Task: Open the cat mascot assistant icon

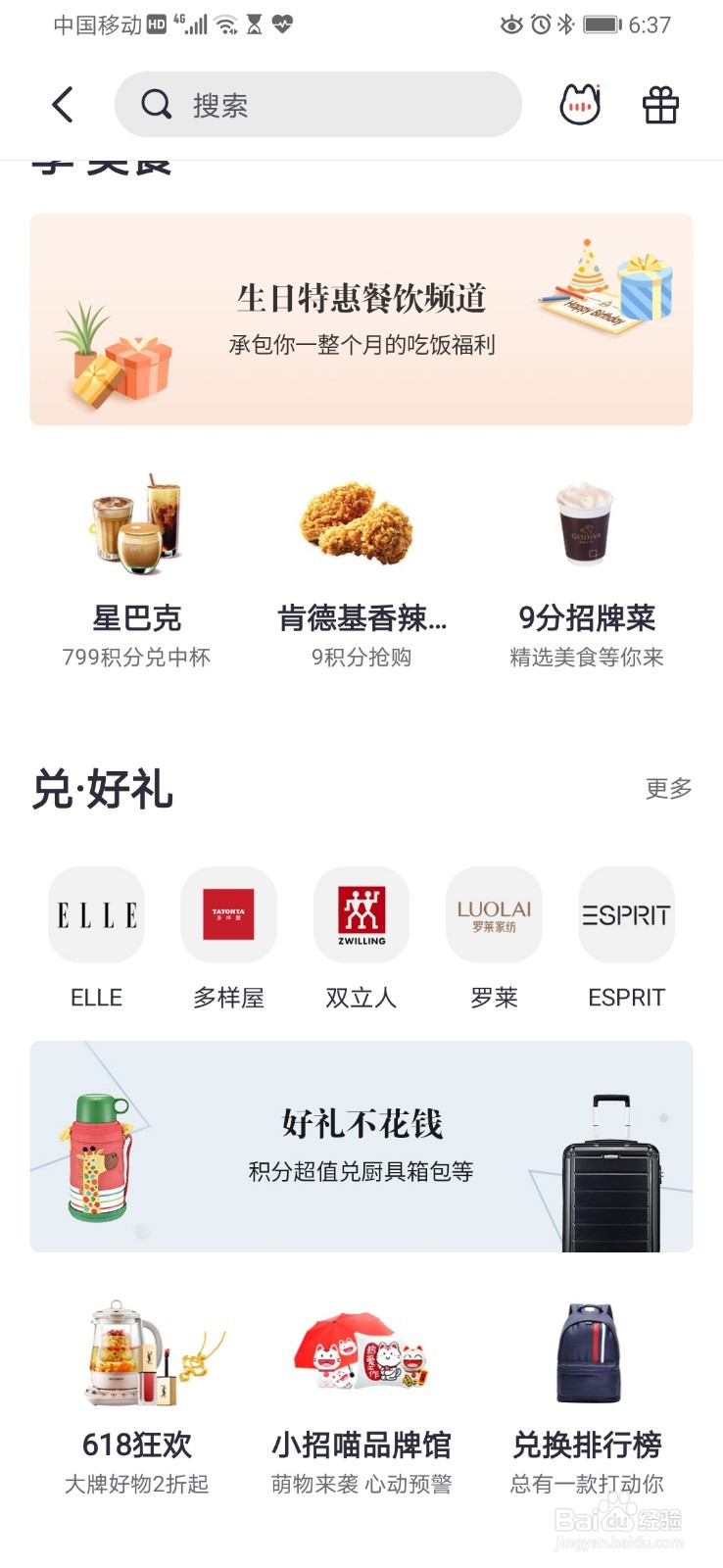Action: [580, 105]
